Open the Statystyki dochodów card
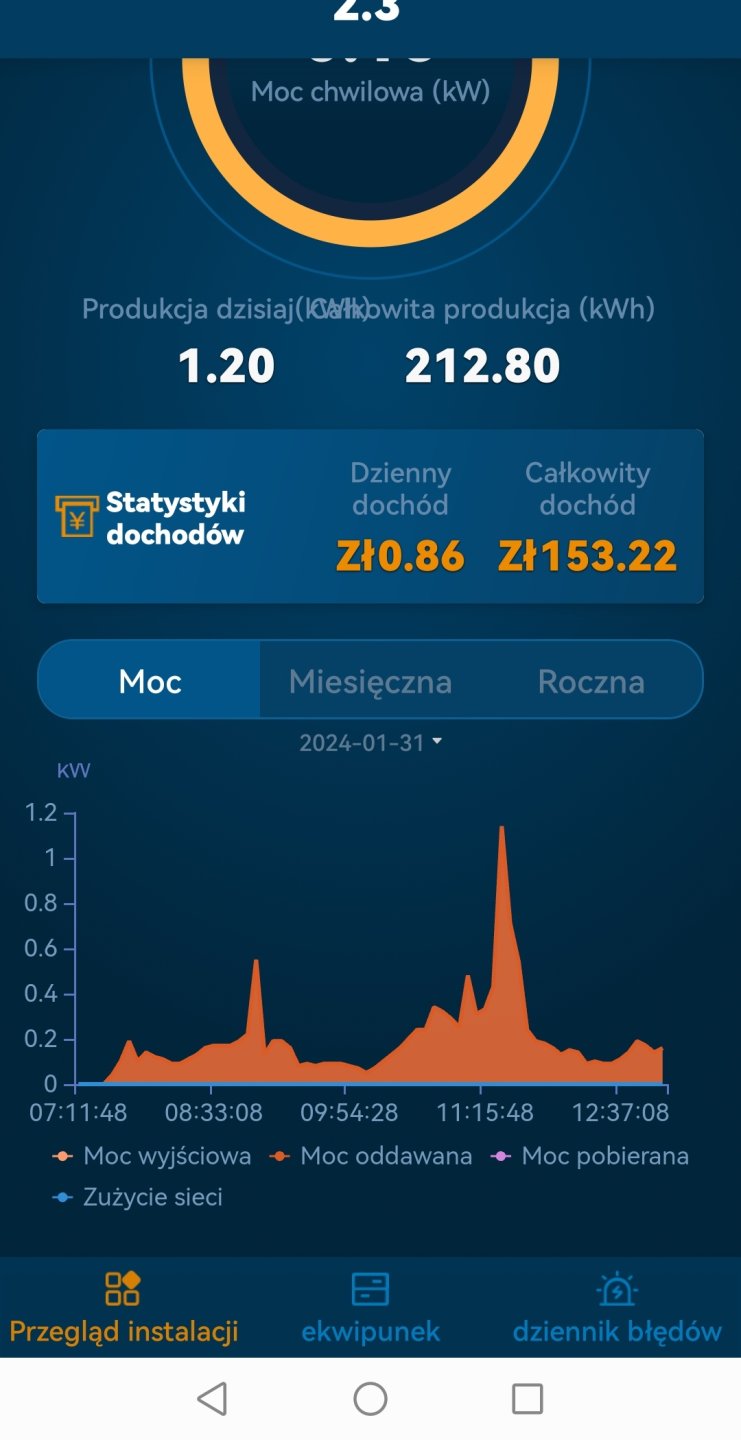 [370, 517]
